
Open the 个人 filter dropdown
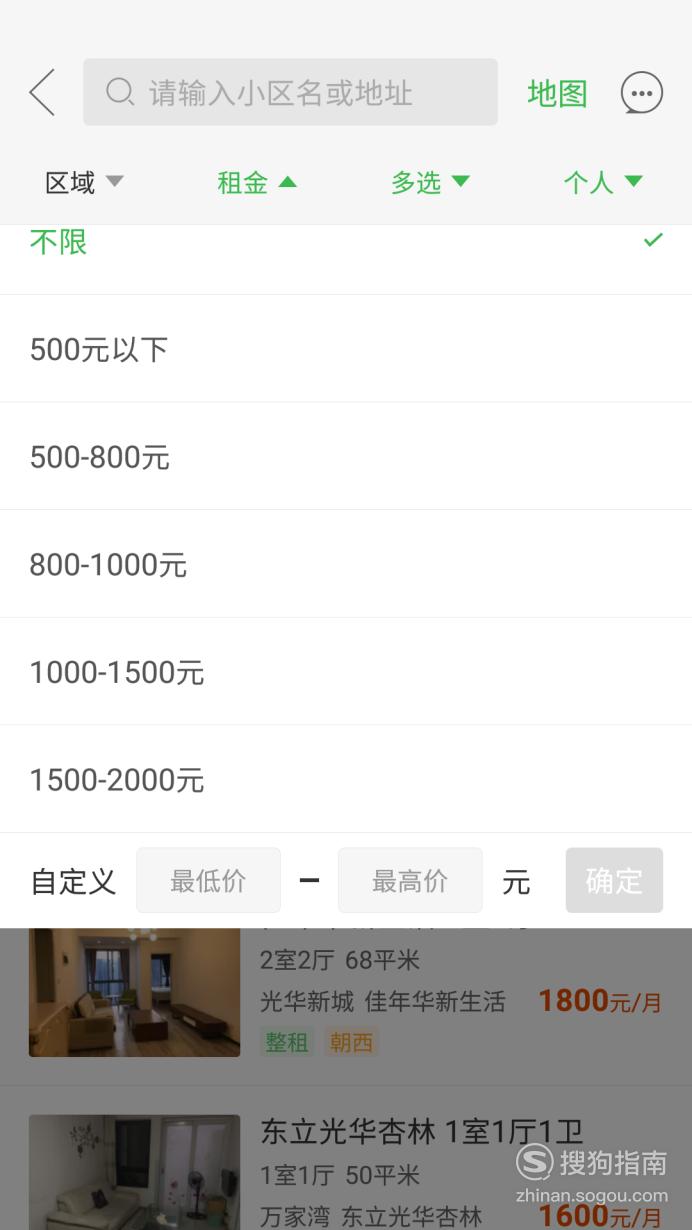point(603,182)
